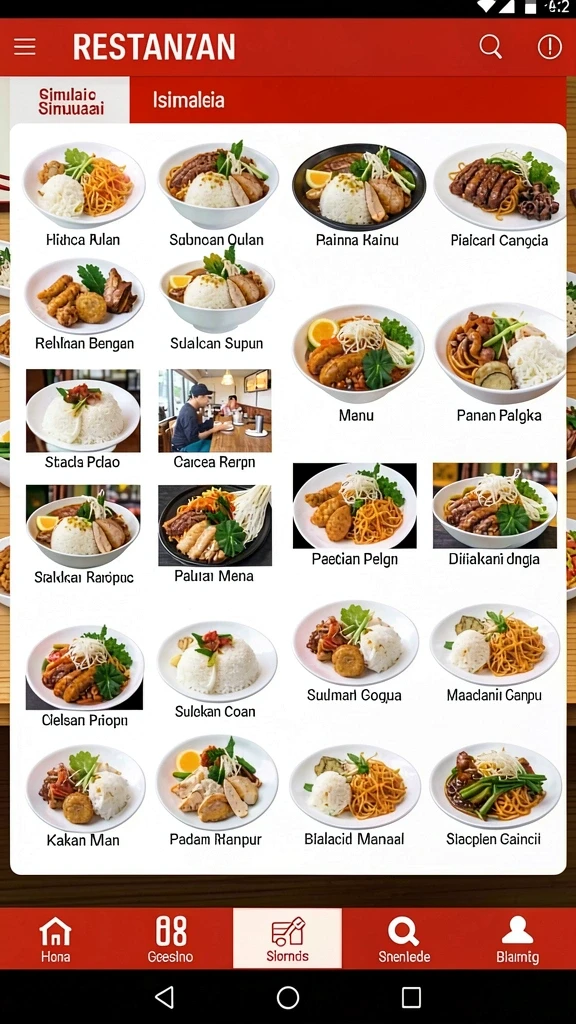576x1024 pixels.
Task: Tap the search icon in the app bar
Action: point(490,47)
